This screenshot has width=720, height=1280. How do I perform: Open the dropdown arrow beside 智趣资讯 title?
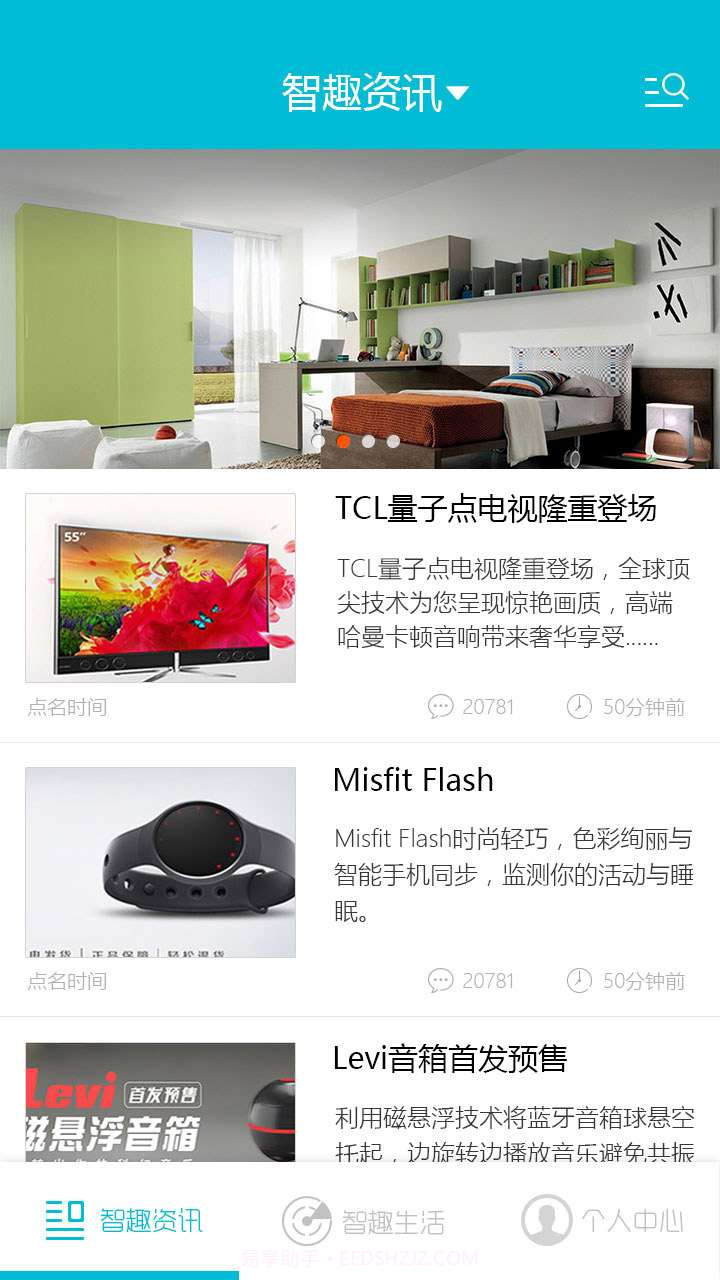pos(459,91)
